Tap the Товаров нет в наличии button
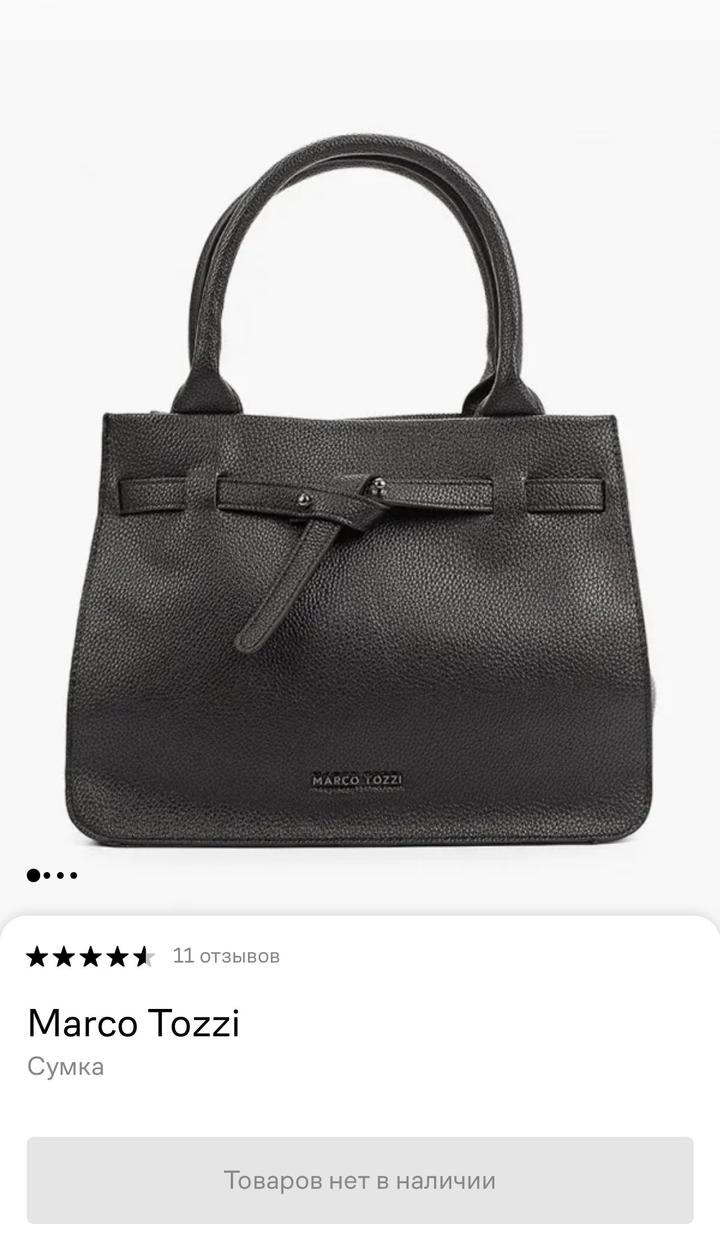This screenshot has width=720, height=1237. 360,1180
